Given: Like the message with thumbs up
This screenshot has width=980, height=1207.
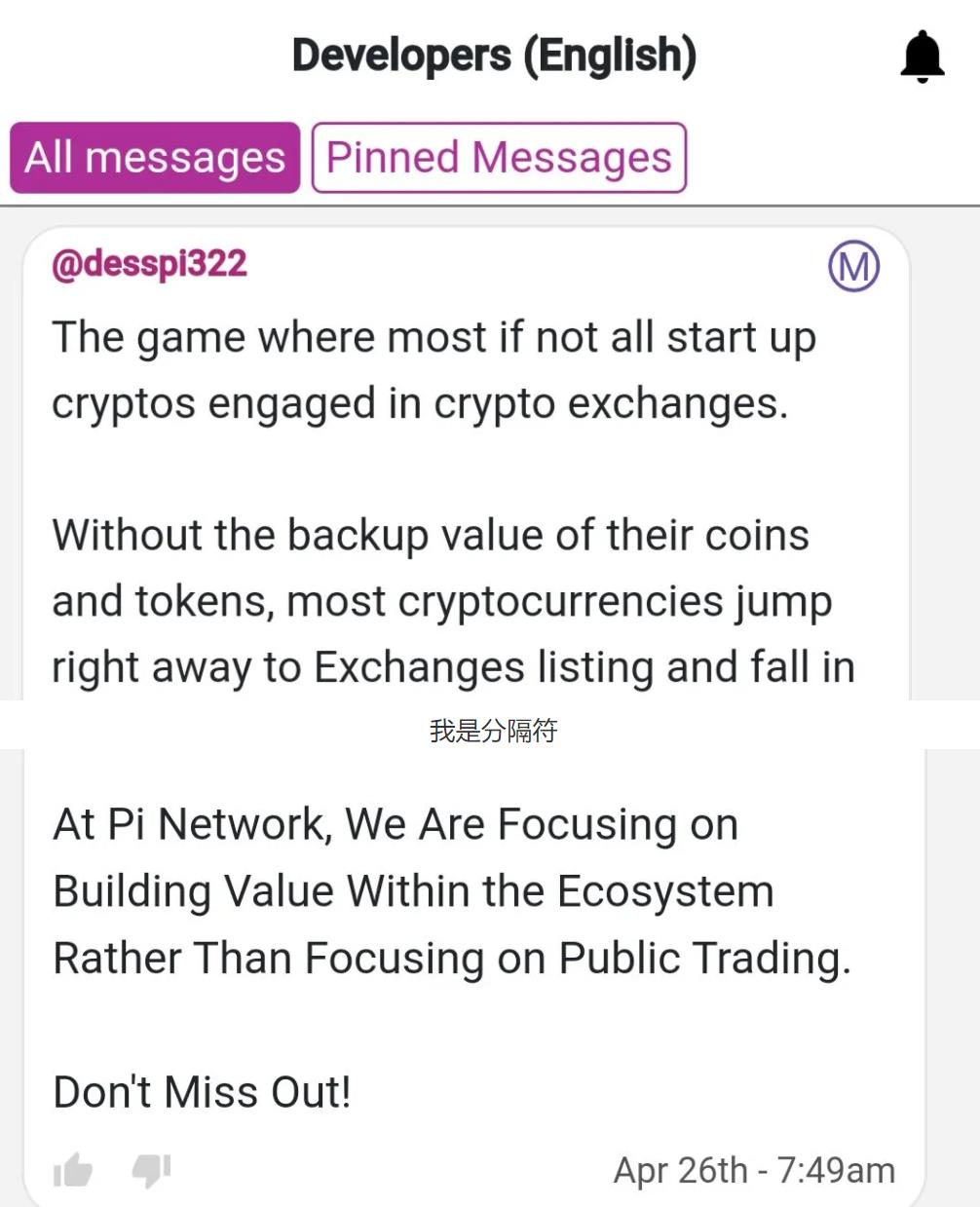Looking at the screenshot, I should pyautogui.click(x=73, y=1170).
